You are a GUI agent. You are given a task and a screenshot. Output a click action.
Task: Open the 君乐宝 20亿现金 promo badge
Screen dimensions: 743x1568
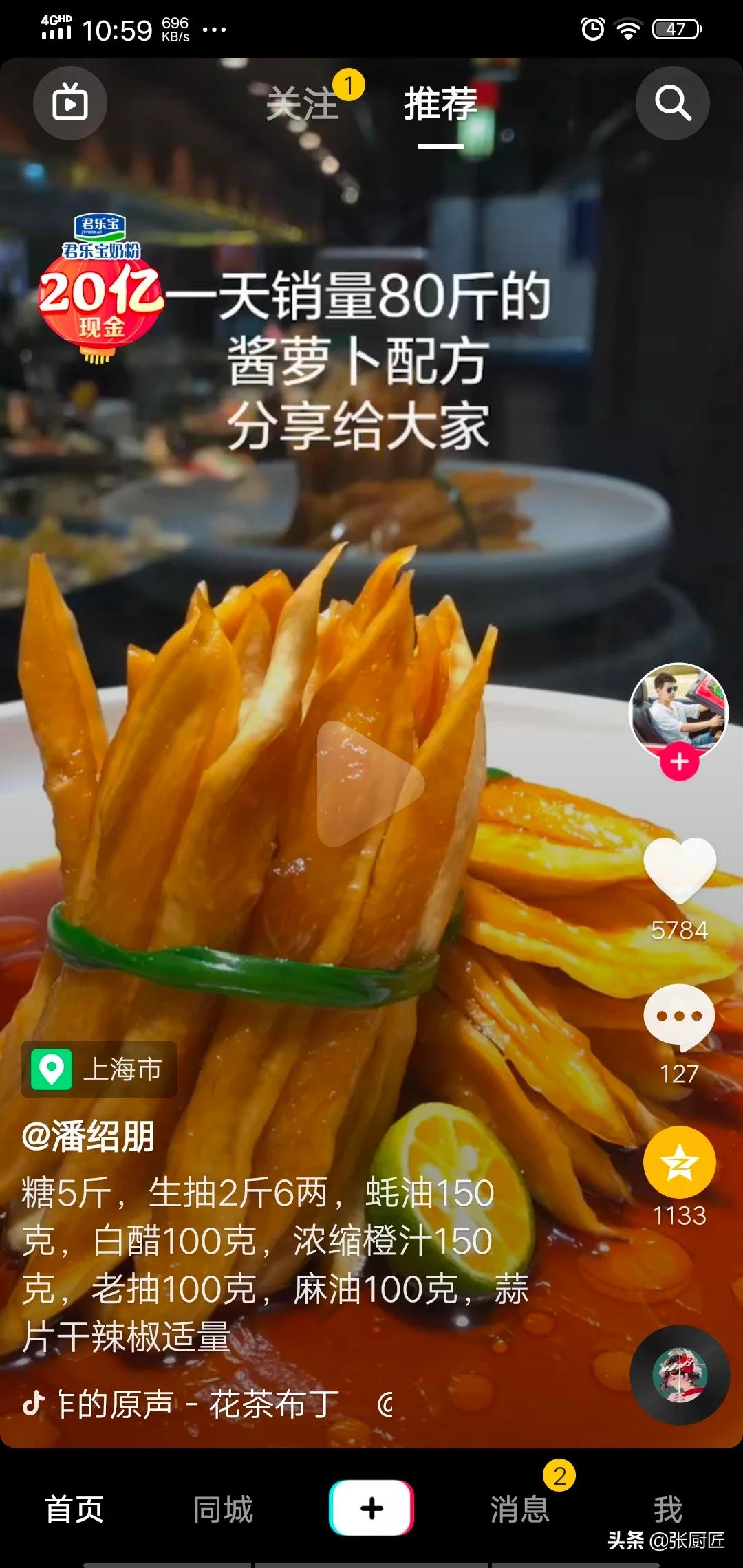tap(101, 287)
